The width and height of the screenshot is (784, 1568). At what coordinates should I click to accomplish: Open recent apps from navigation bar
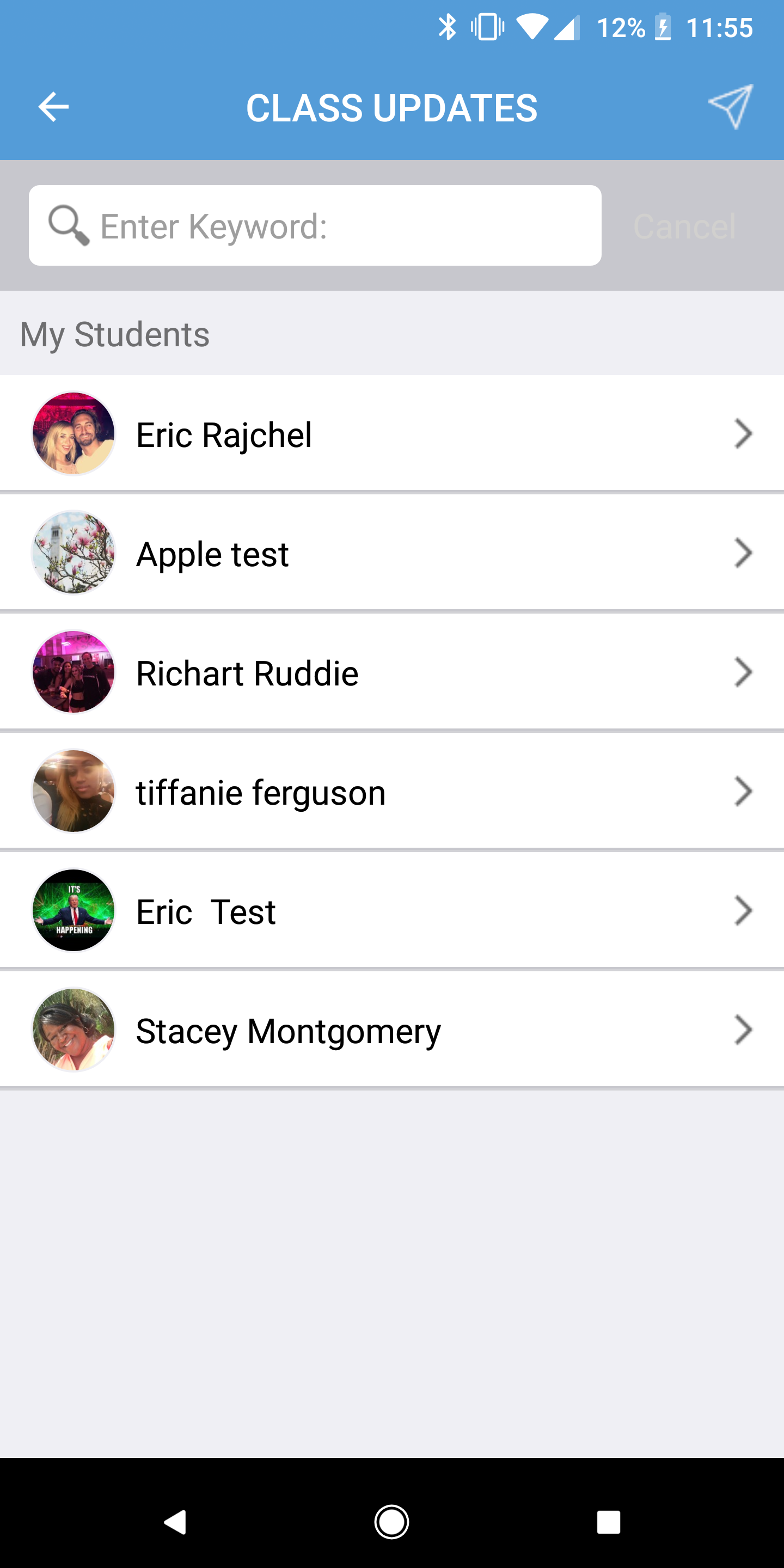click(x=608, y=1522)
